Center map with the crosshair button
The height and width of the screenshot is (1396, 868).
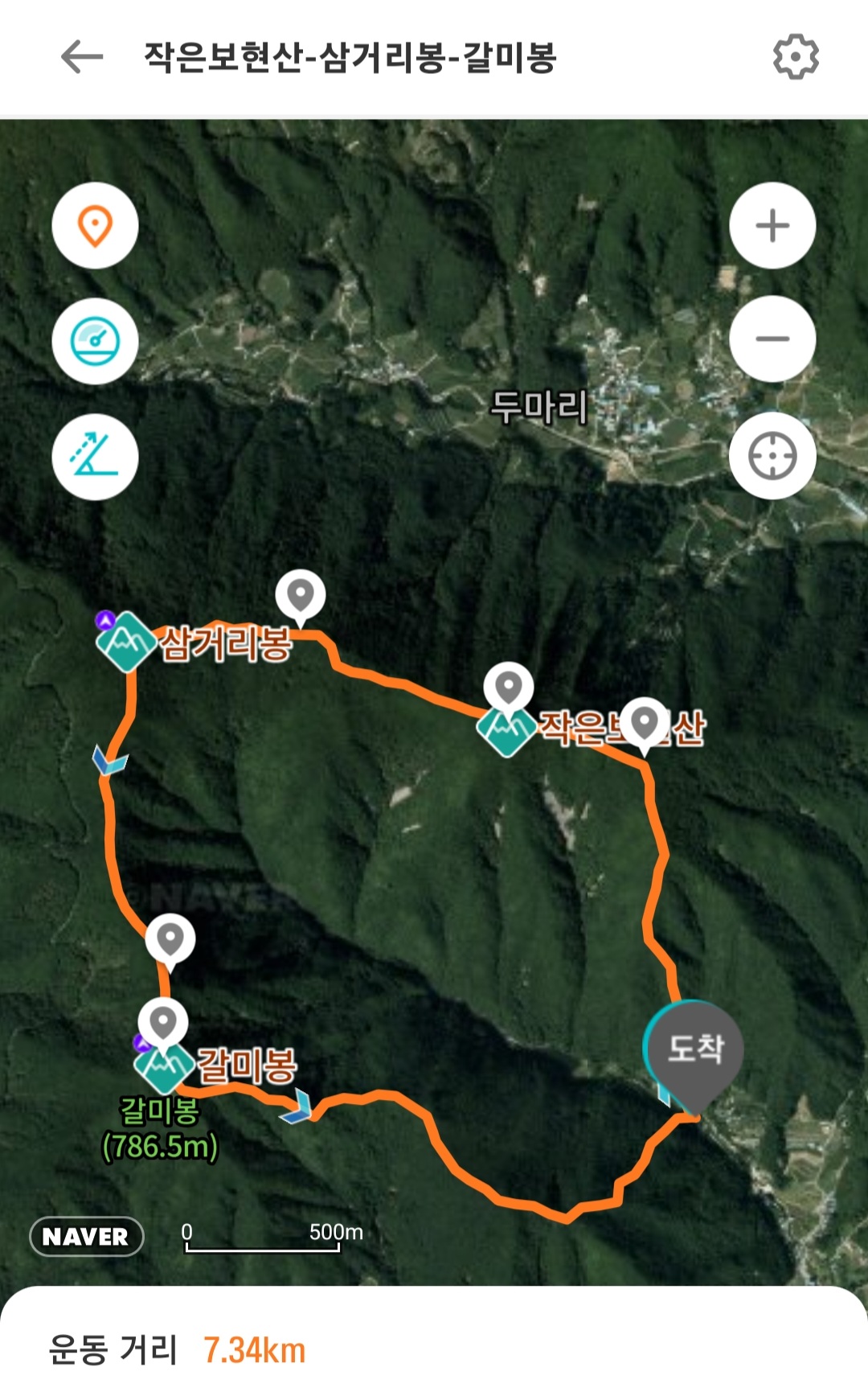click(x=772, y=457)
